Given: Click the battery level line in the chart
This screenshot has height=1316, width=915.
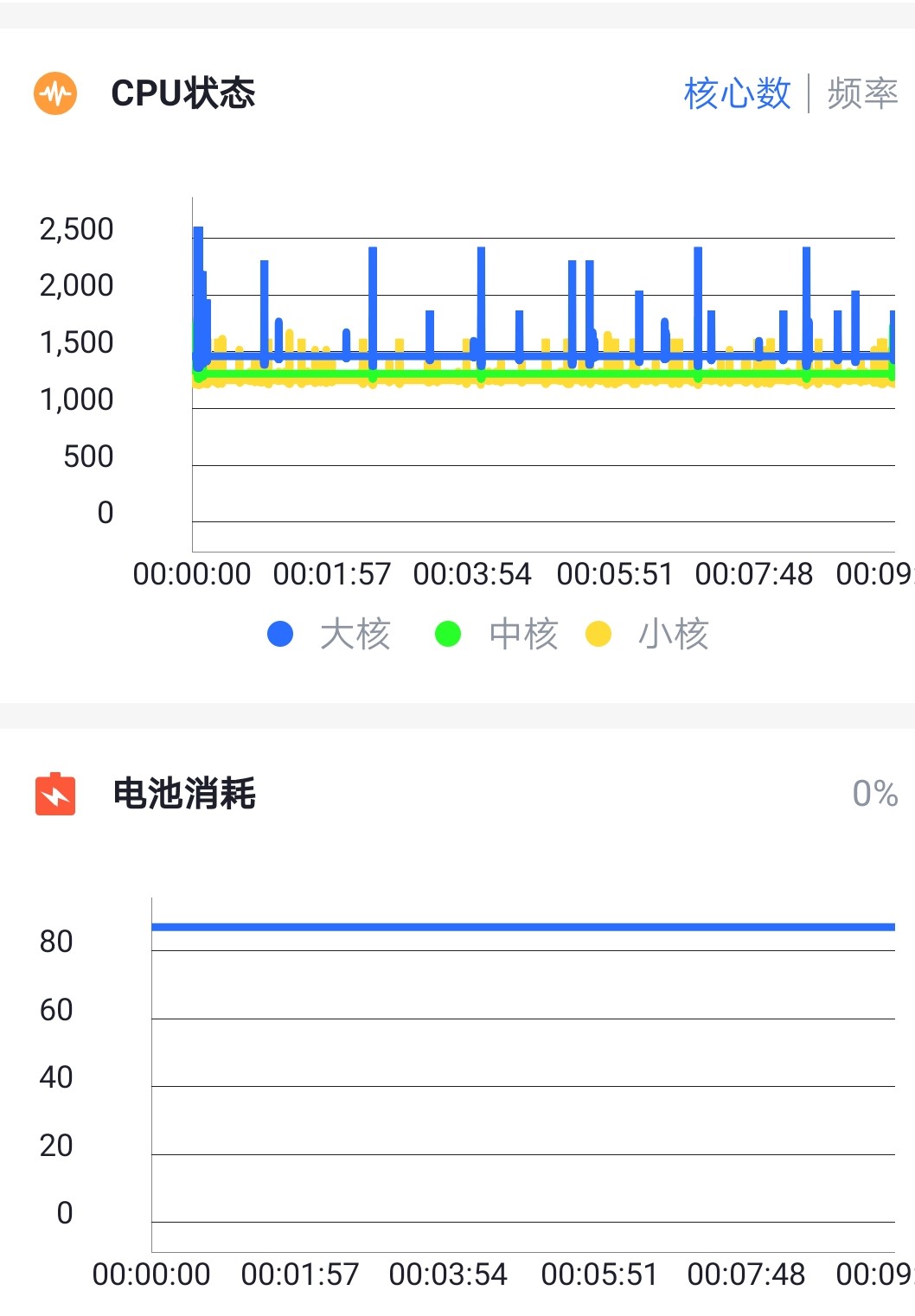Looking at the screenshot, I should tap(519, 925).
